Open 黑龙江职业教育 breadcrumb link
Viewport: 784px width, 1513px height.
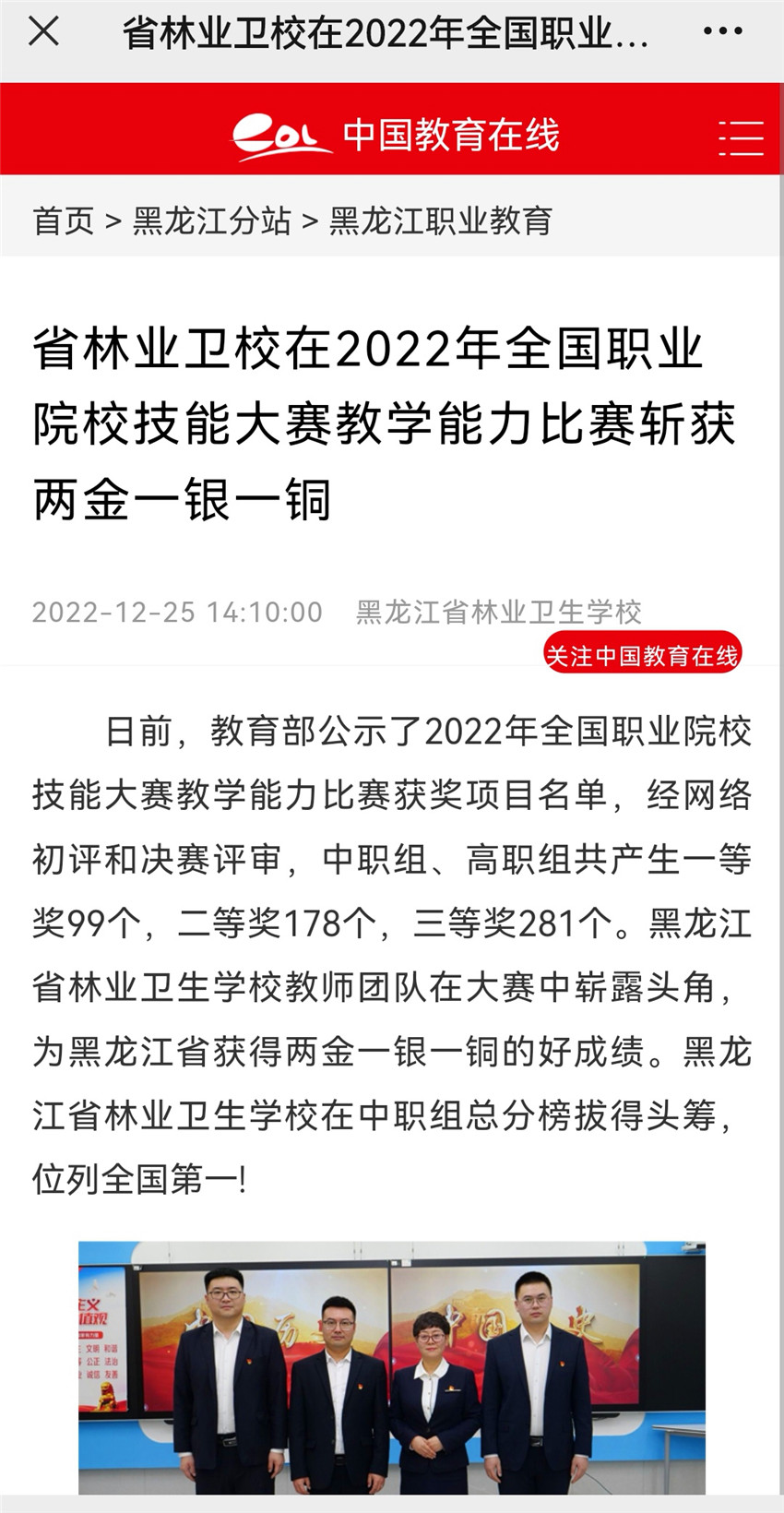pyautogui.click(x=441, y=220)
